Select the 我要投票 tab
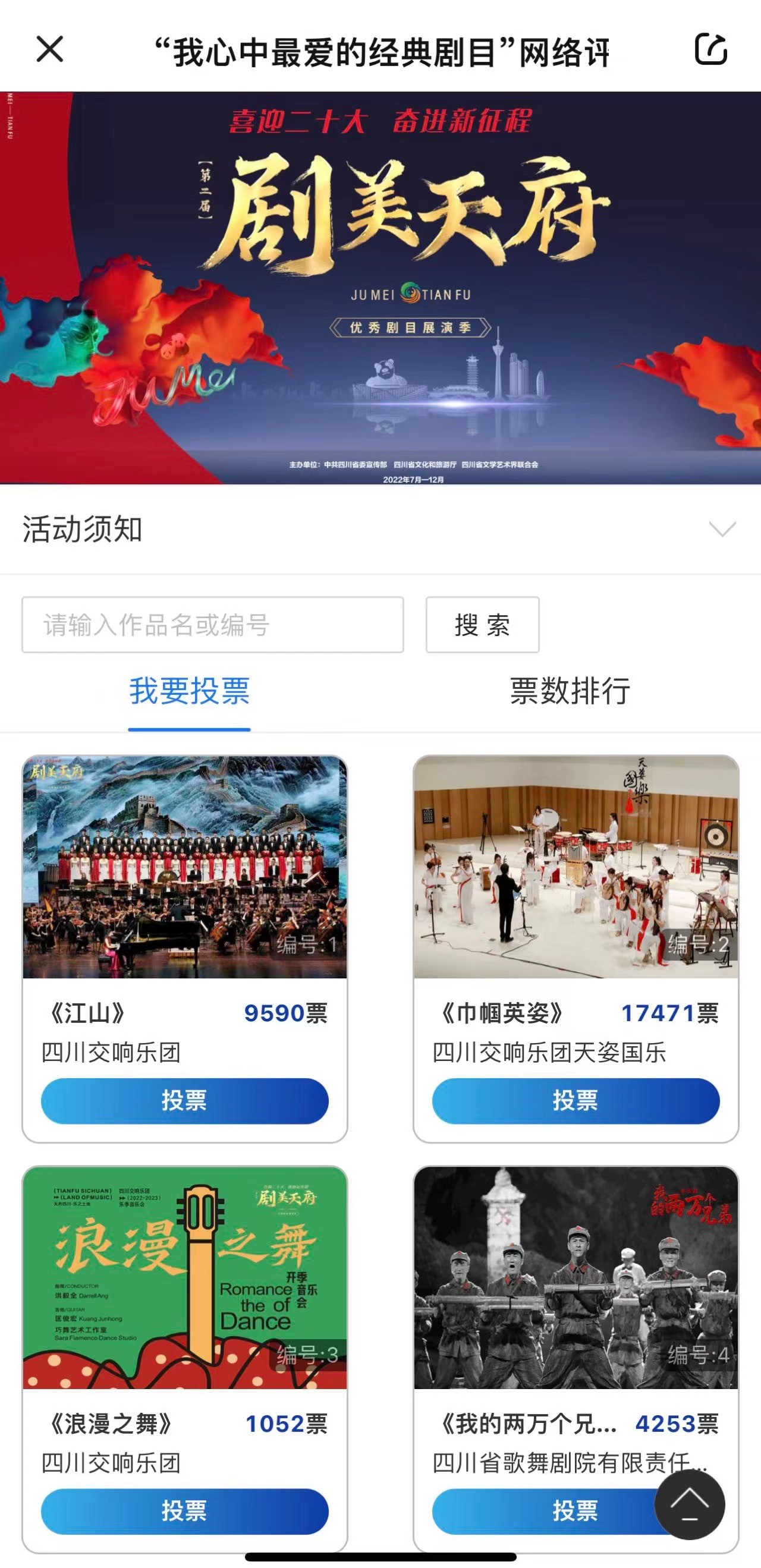761x1568 pixels. (x=189, y=691)
